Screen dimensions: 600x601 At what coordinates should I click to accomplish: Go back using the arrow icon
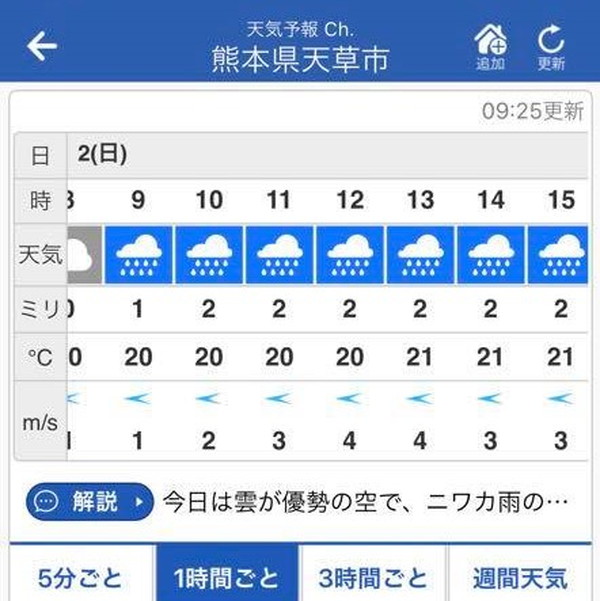coord(42,45)
